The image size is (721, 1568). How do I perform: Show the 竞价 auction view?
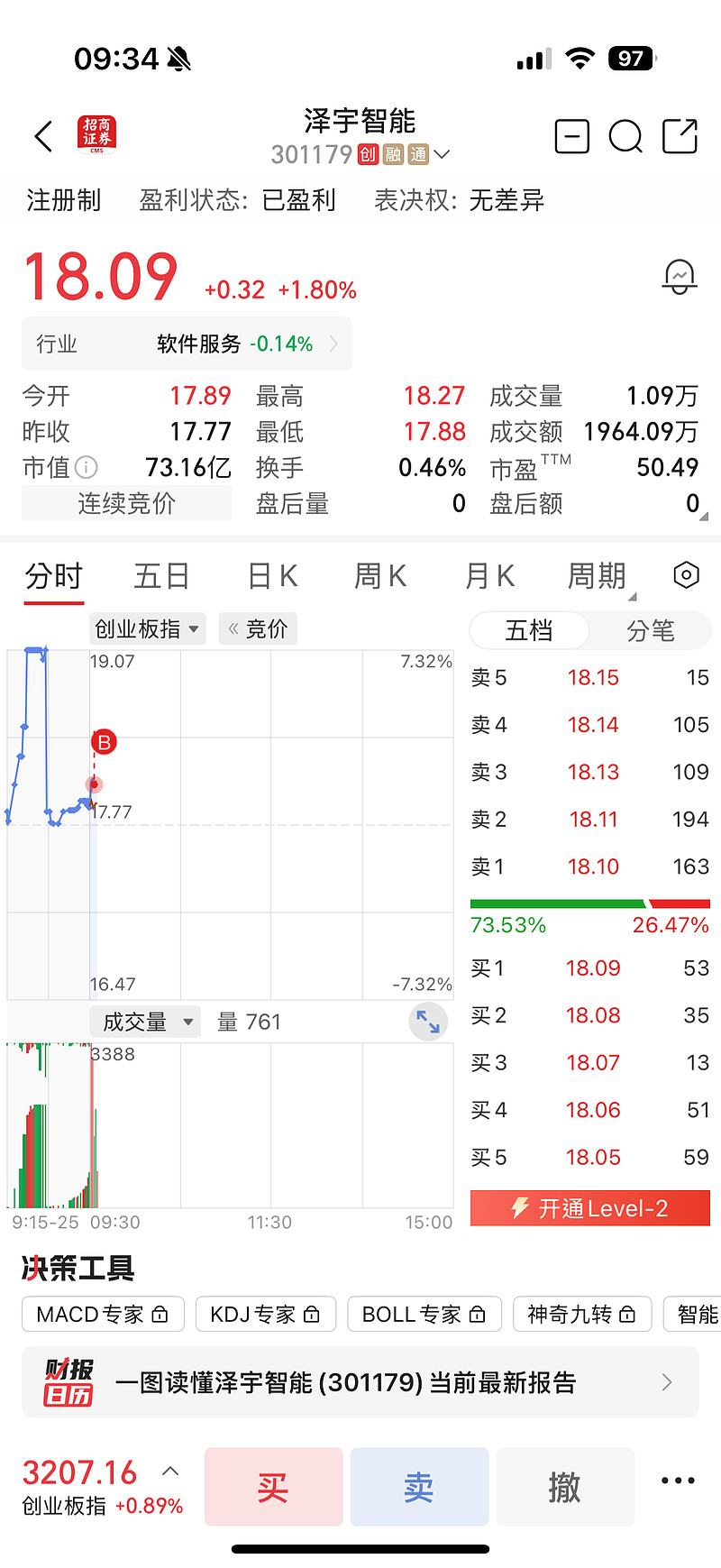pos(258,628)
